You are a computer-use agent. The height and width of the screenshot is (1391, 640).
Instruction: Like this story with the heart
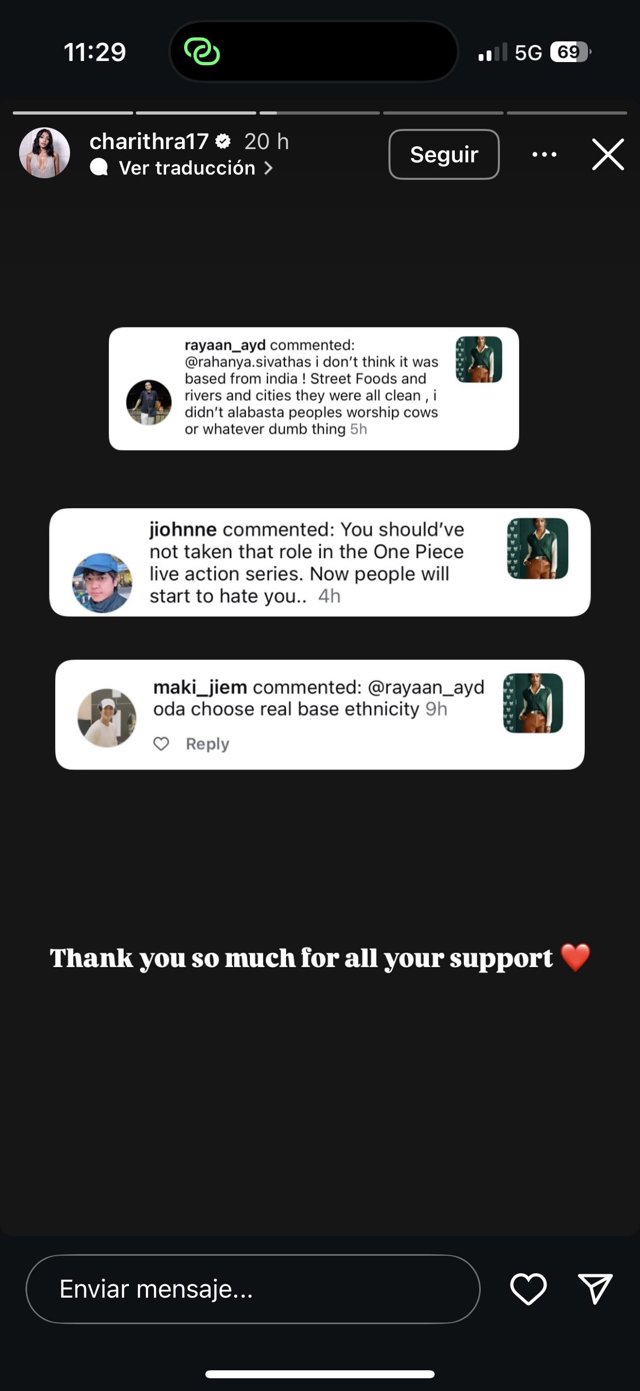pos(528,1289)
